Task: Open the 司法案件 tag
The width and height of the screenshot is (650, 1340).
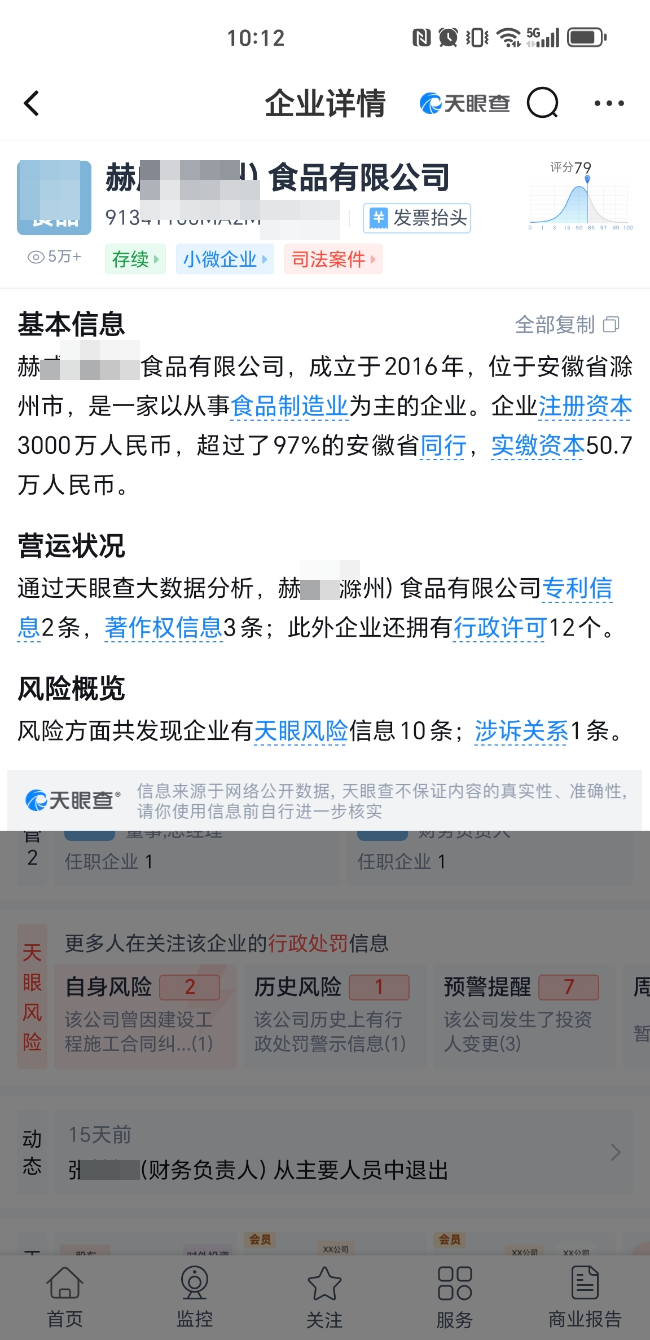Action: click(333, 260)
